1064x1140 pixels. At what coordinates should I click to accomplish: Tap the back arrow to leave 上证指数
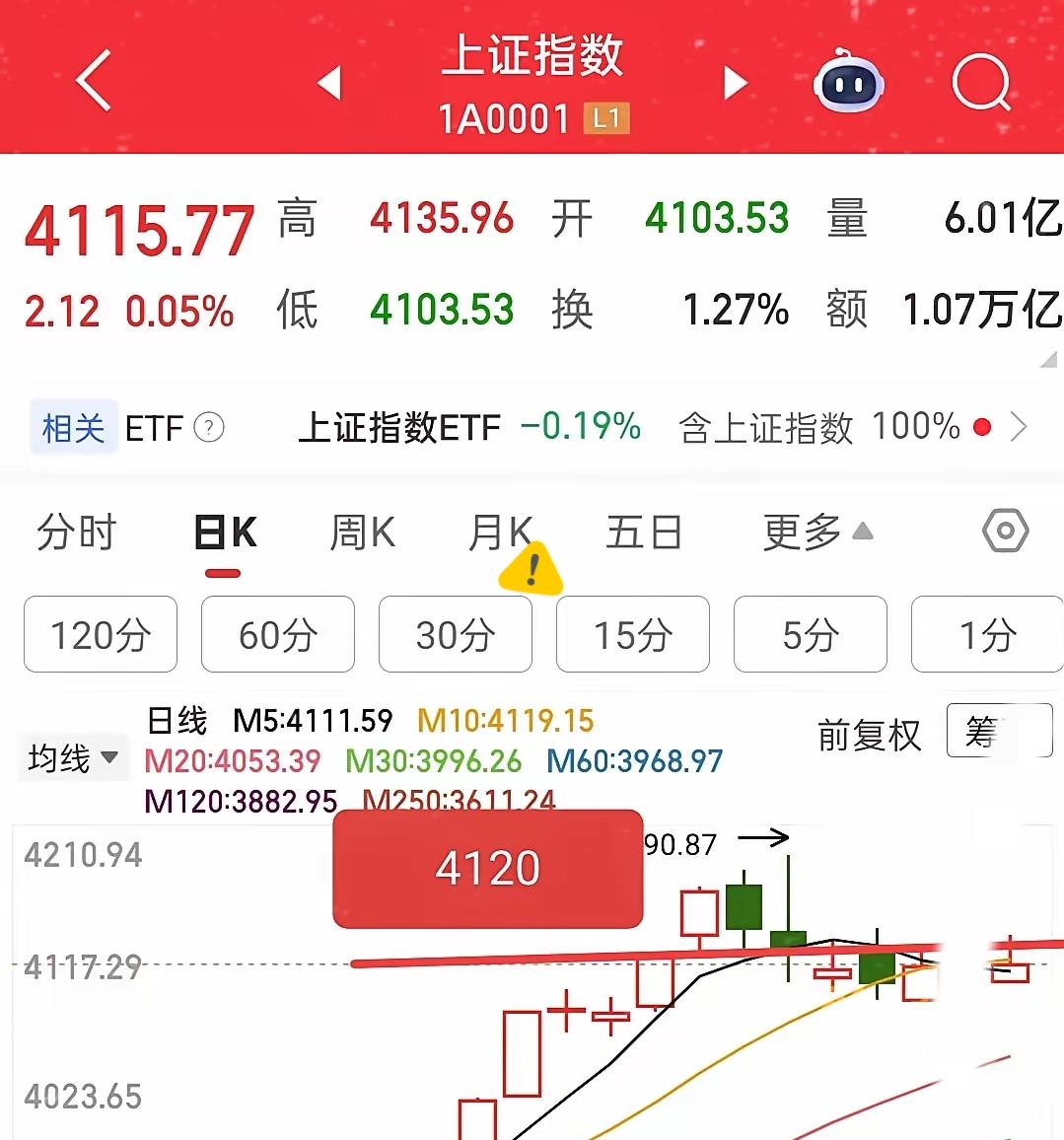pyautogui.click(x=94, y=83)
